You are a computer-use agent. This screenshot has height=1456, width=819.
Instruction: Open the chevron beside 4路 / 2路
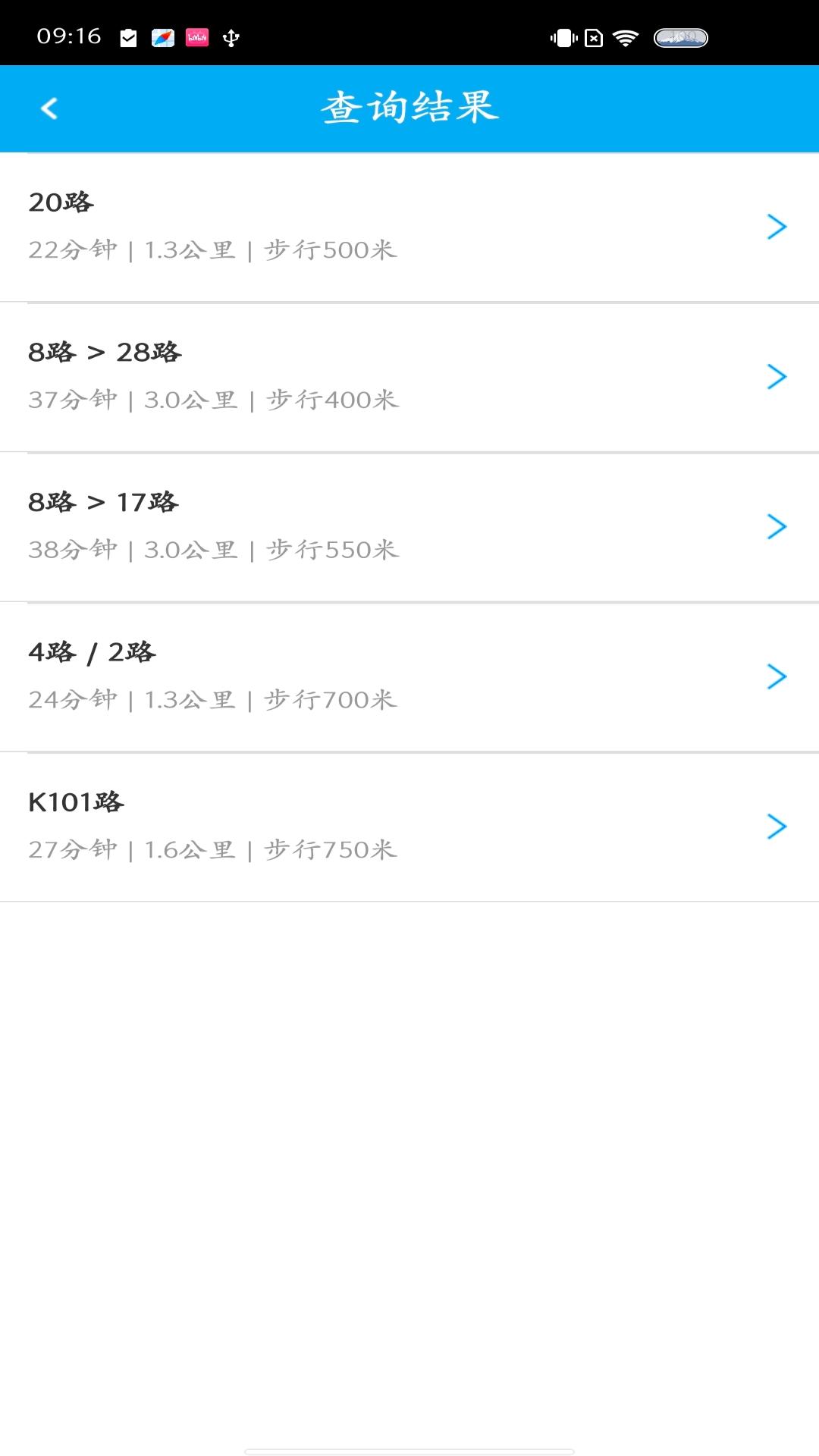tap(776, 677)
